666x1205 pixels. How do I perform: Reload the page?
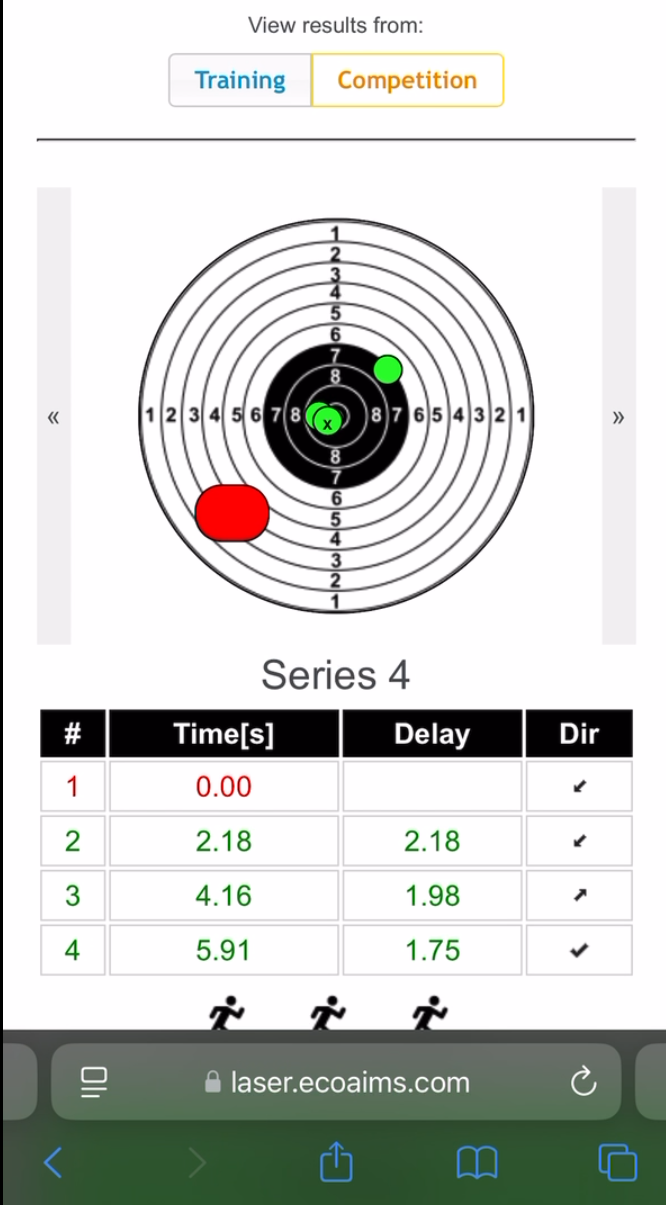click(582, 1082)
